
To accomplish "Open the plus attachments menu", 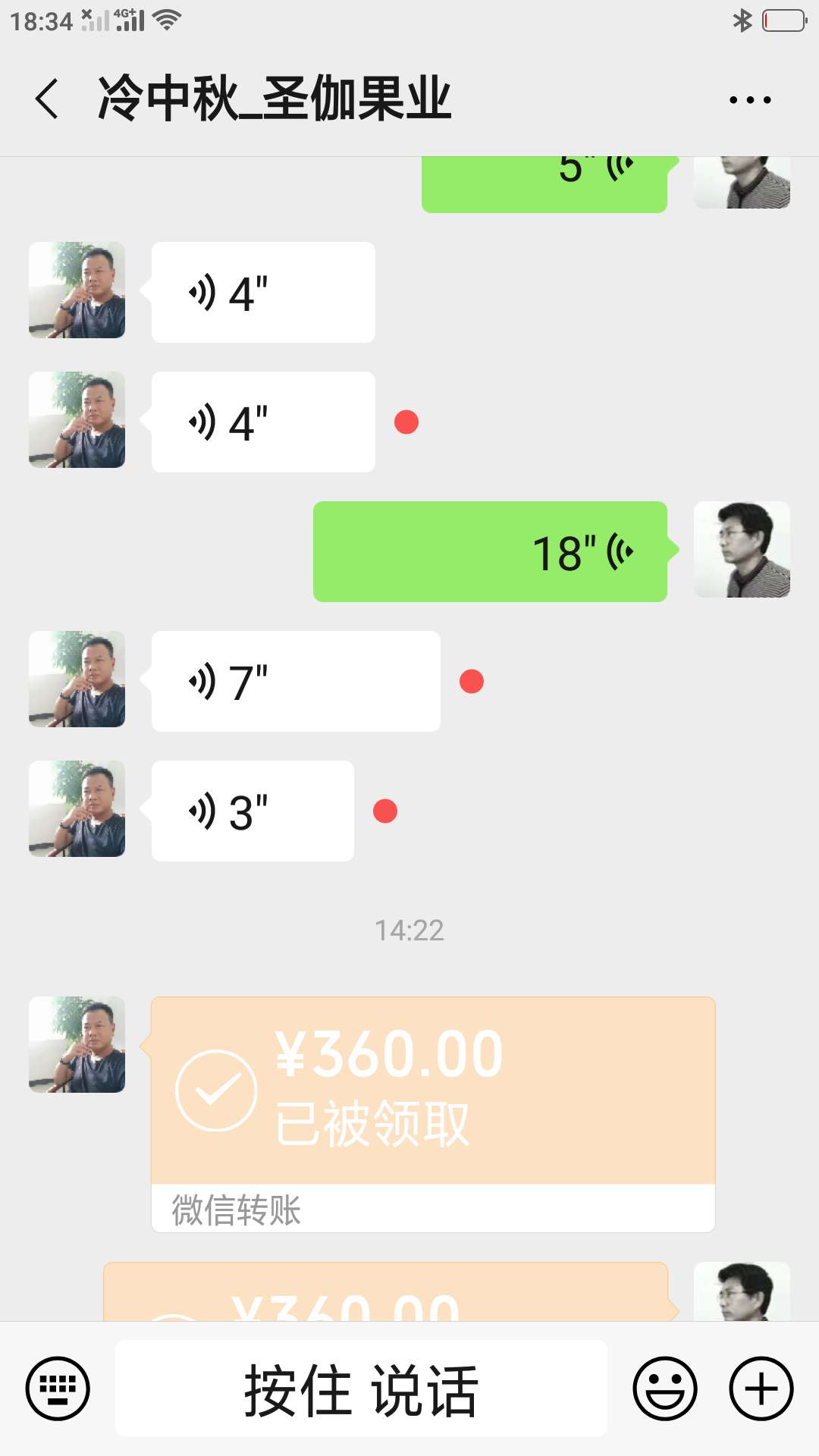I will (x=761, y=1389).
